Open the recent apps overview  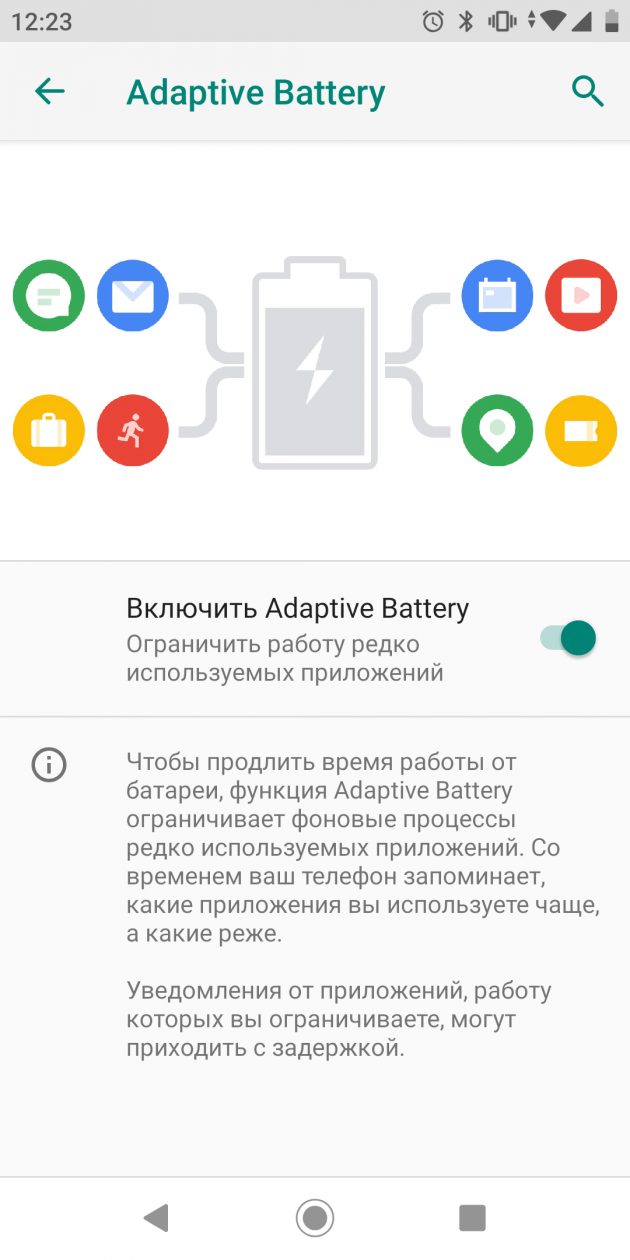(x=472, y=1217)
